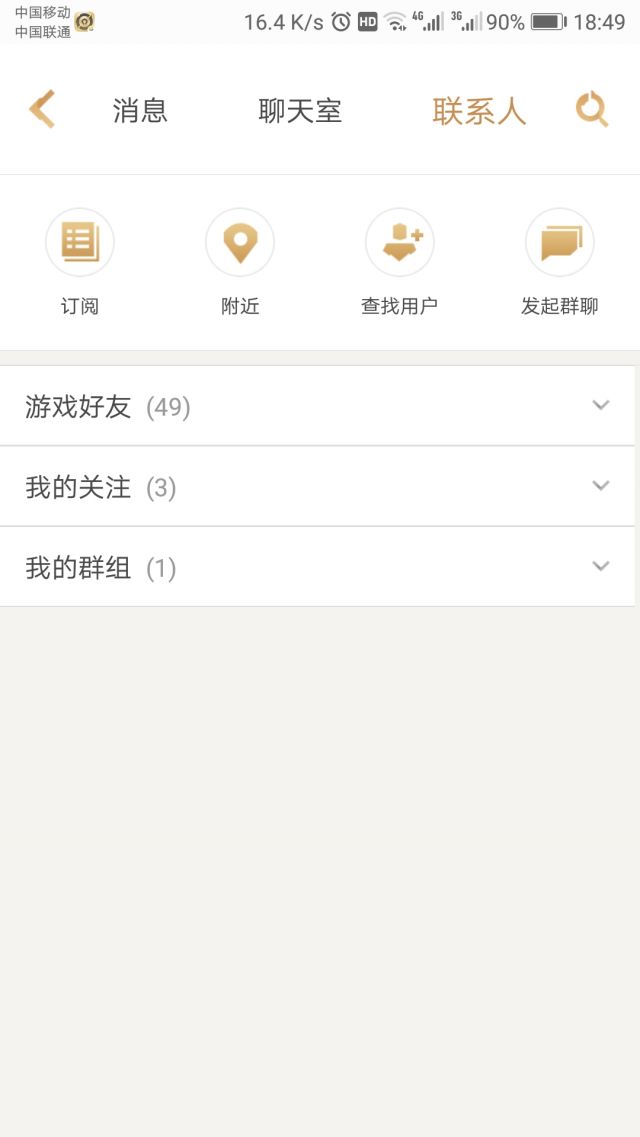
Task: Switch to the 消息 tab
Action: 140,110
